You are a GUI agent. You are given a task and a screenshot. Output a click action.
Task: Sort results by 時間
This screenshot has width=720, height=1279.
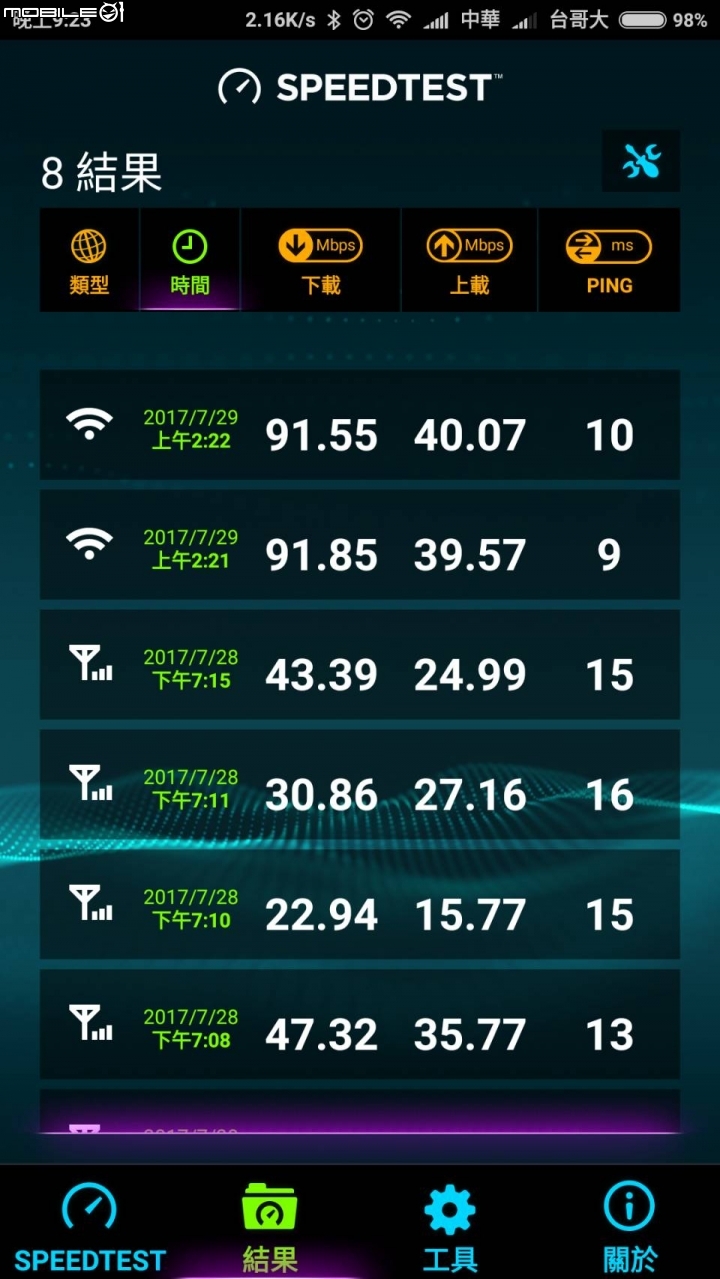click(190, 261)
